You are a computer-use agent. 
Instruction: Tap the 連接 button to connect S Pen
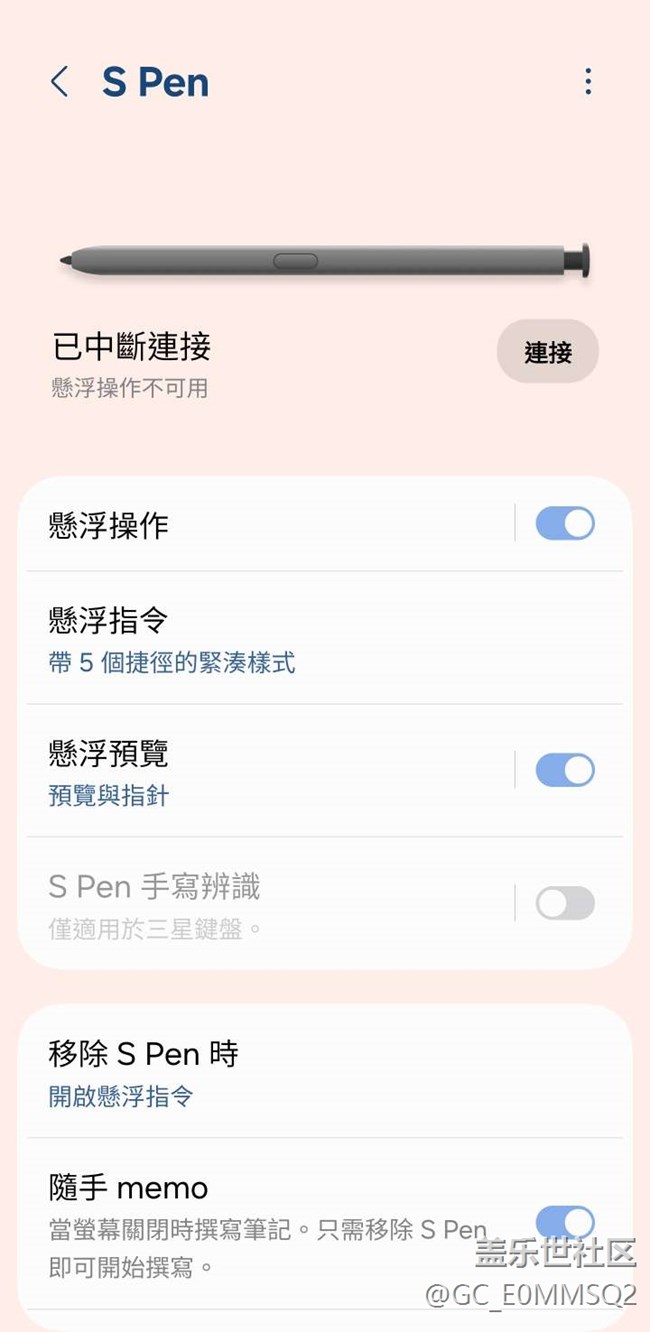(547, 352)
